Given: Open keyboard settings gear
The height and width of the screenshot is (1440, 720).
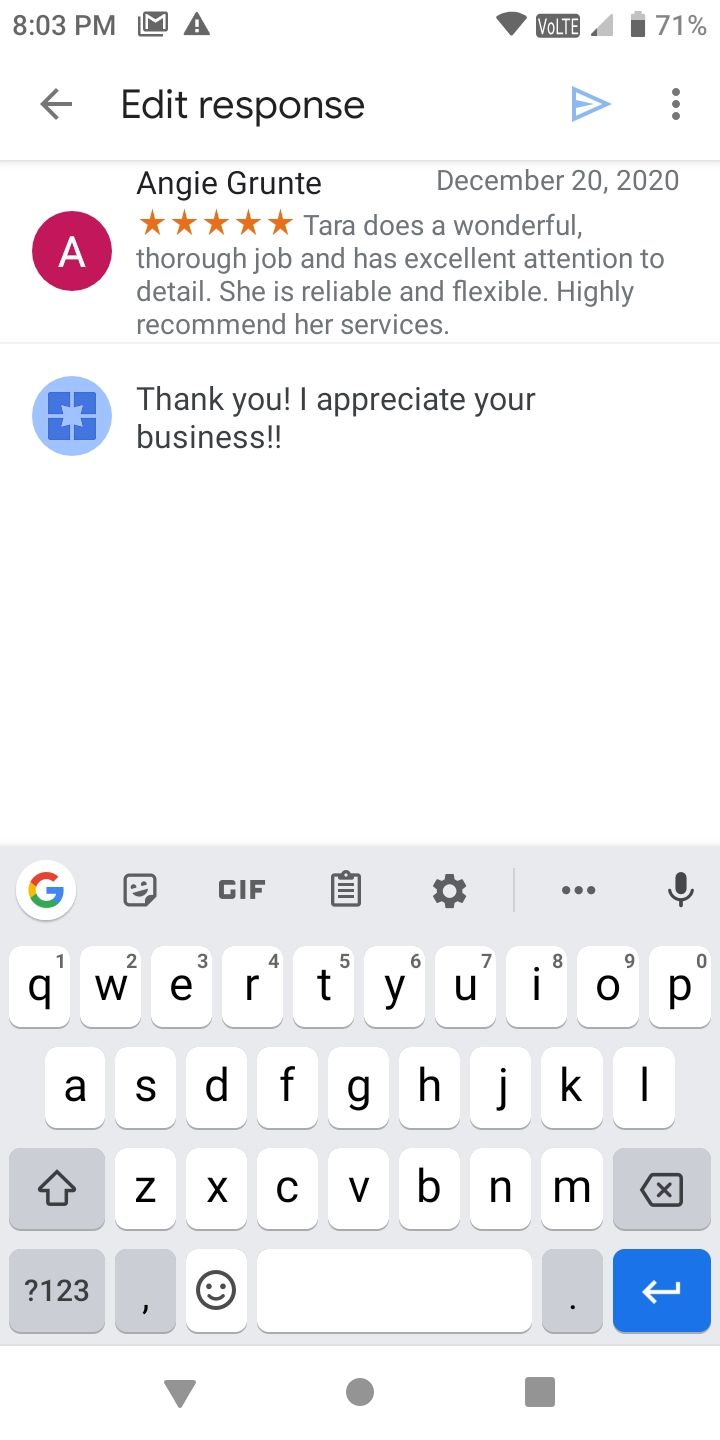Looking at the screenshot, I should pos(449,889).
